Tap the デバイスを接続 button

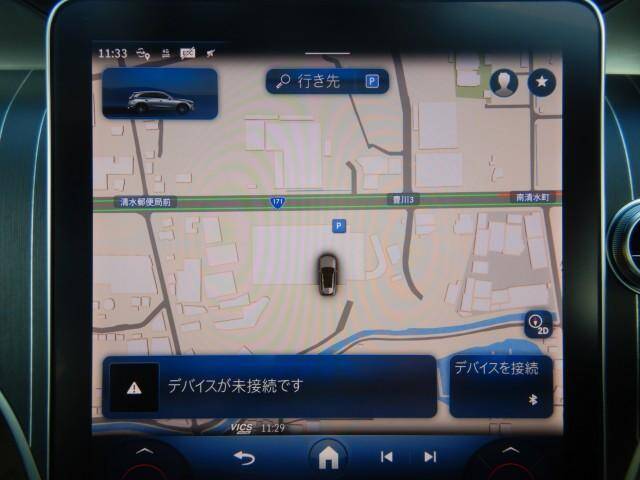pyautogui.click(x=500, y=384)
